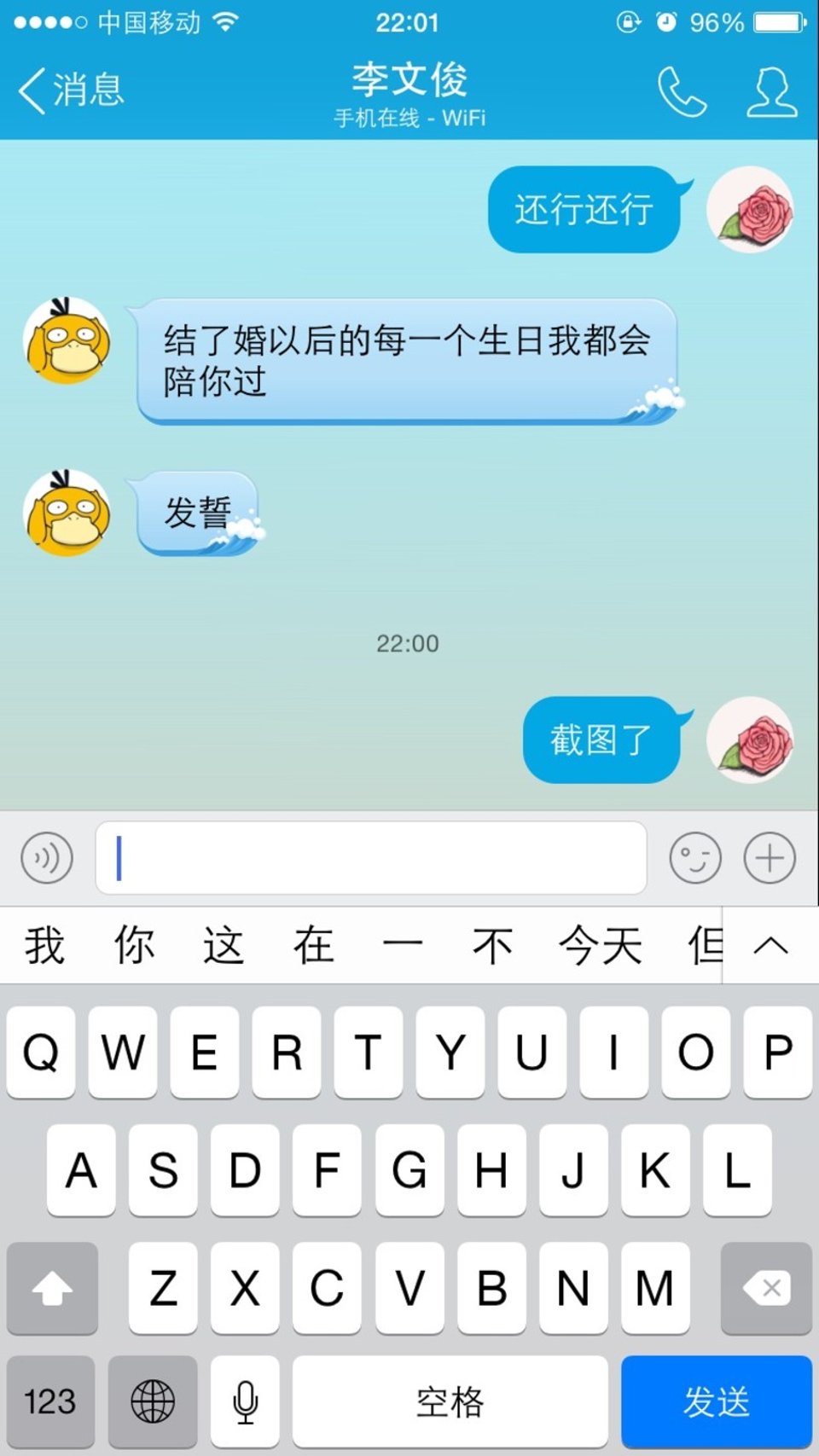Expand more predictions with chevron

(770, 945)
